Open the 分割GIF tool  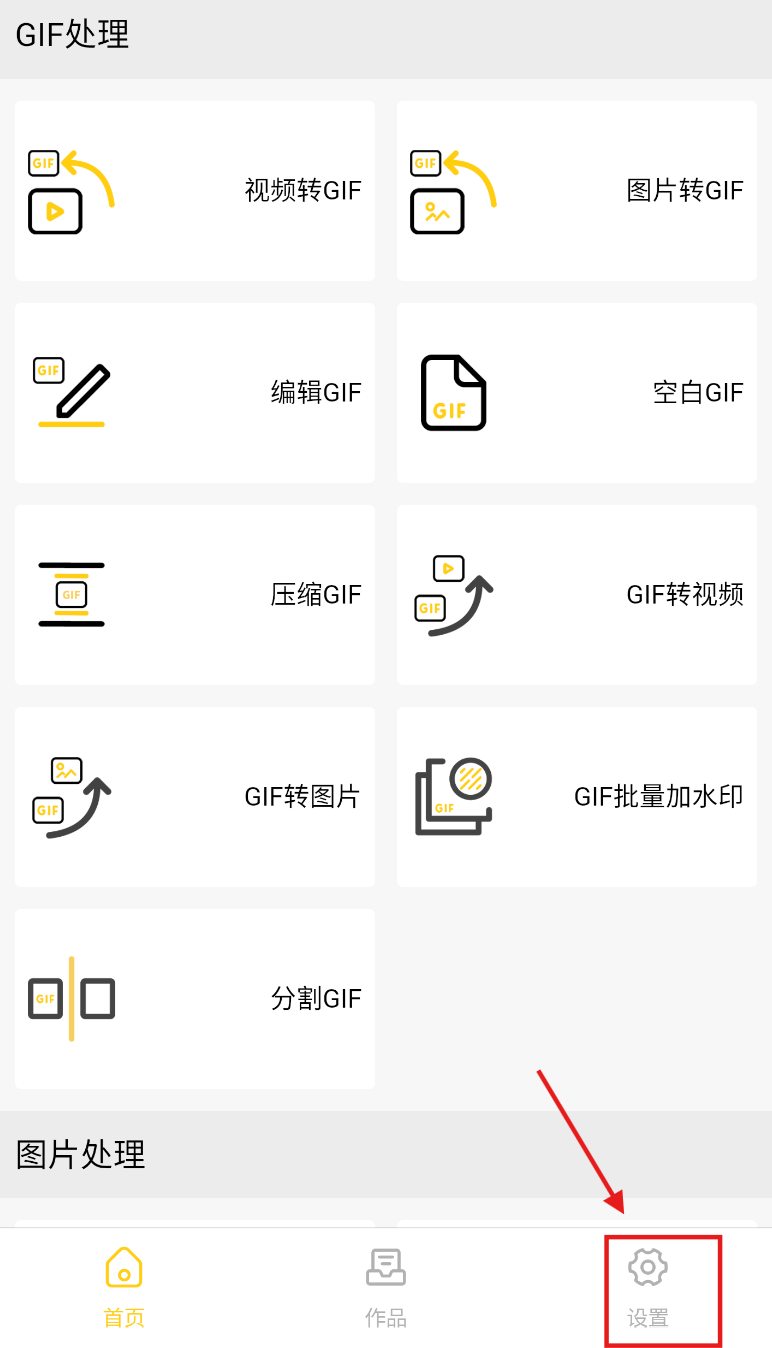pos(195,999)
